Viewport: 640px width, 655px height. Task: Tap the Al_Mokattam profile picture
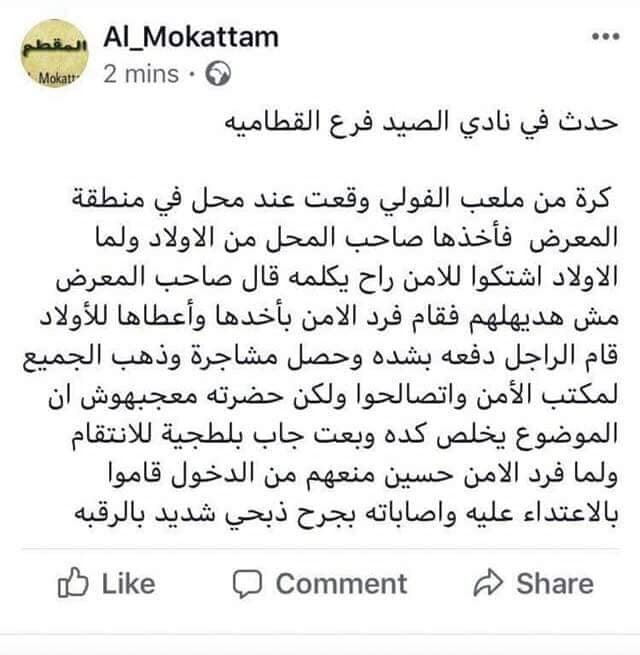[53, 56]
